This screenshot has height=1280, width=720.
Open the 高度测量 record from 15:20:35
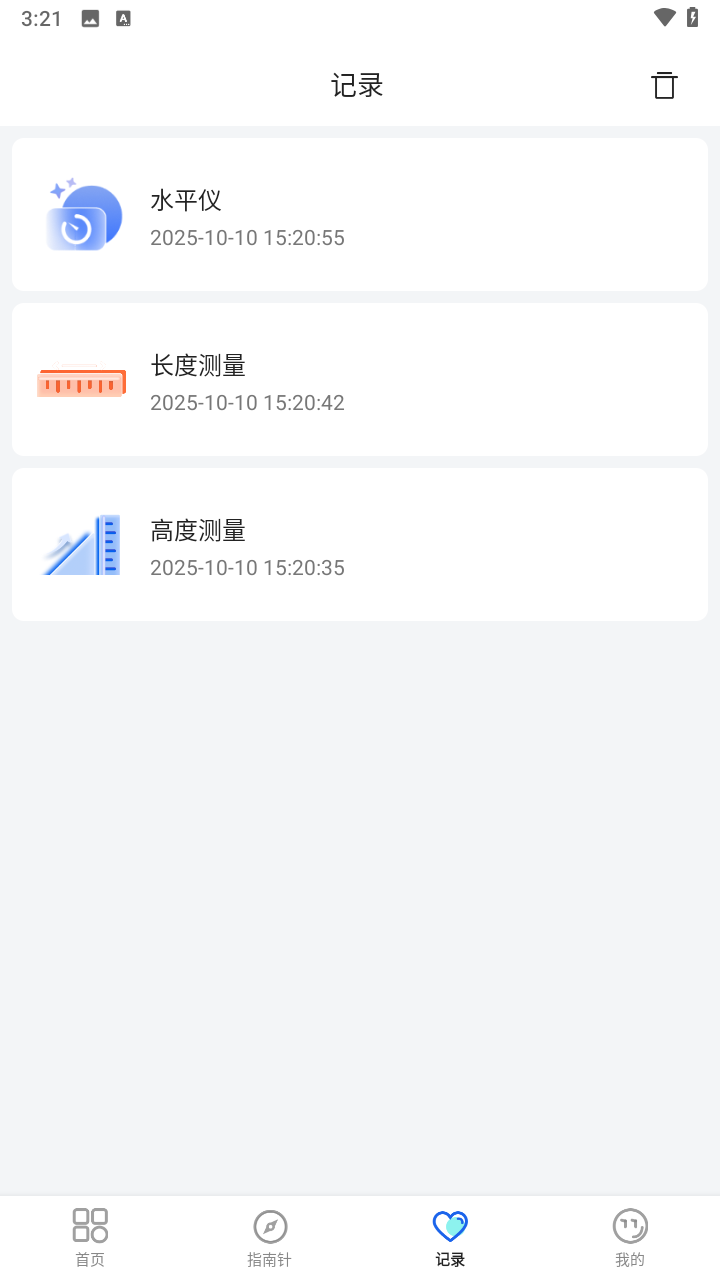coord(360,544)
